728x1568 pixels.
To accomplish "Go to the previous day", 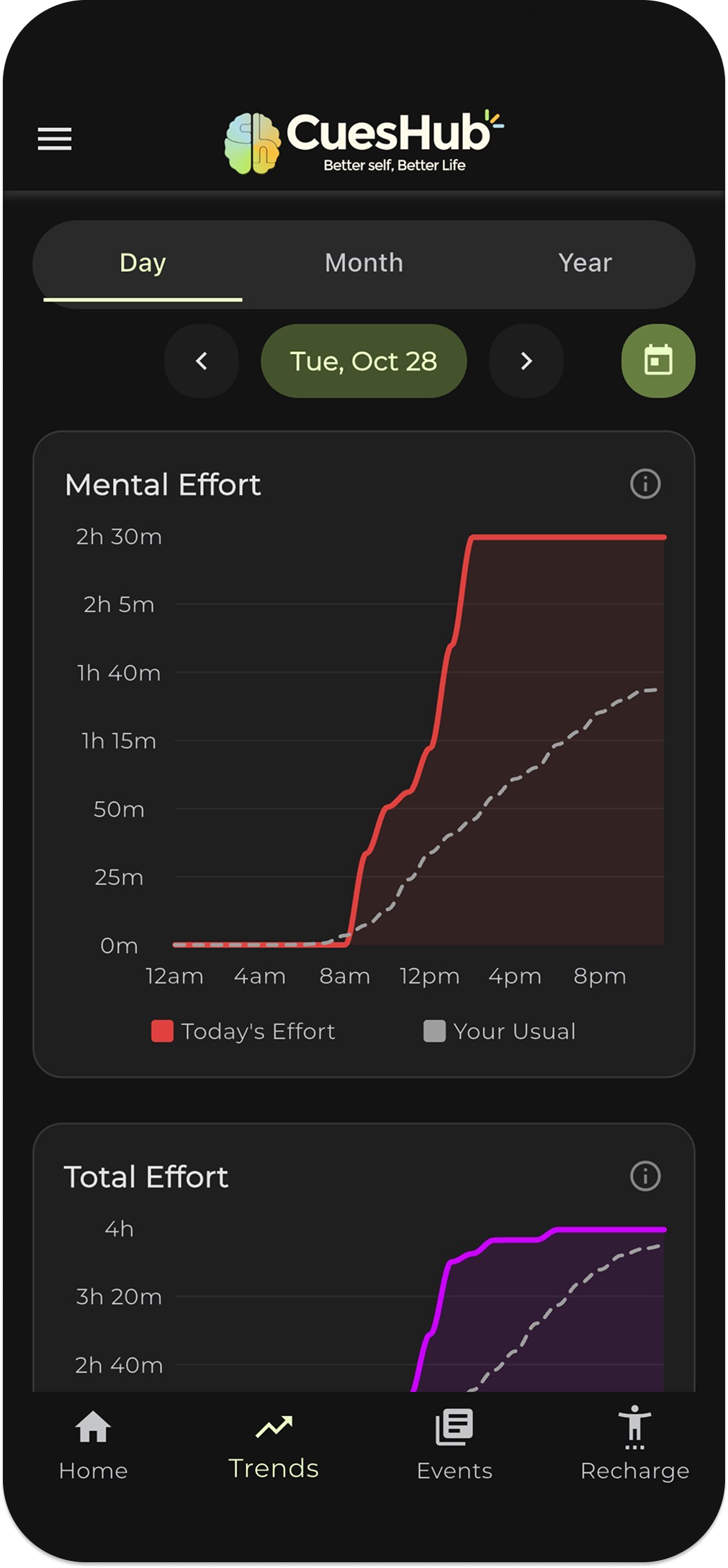I will coord(202,361).
